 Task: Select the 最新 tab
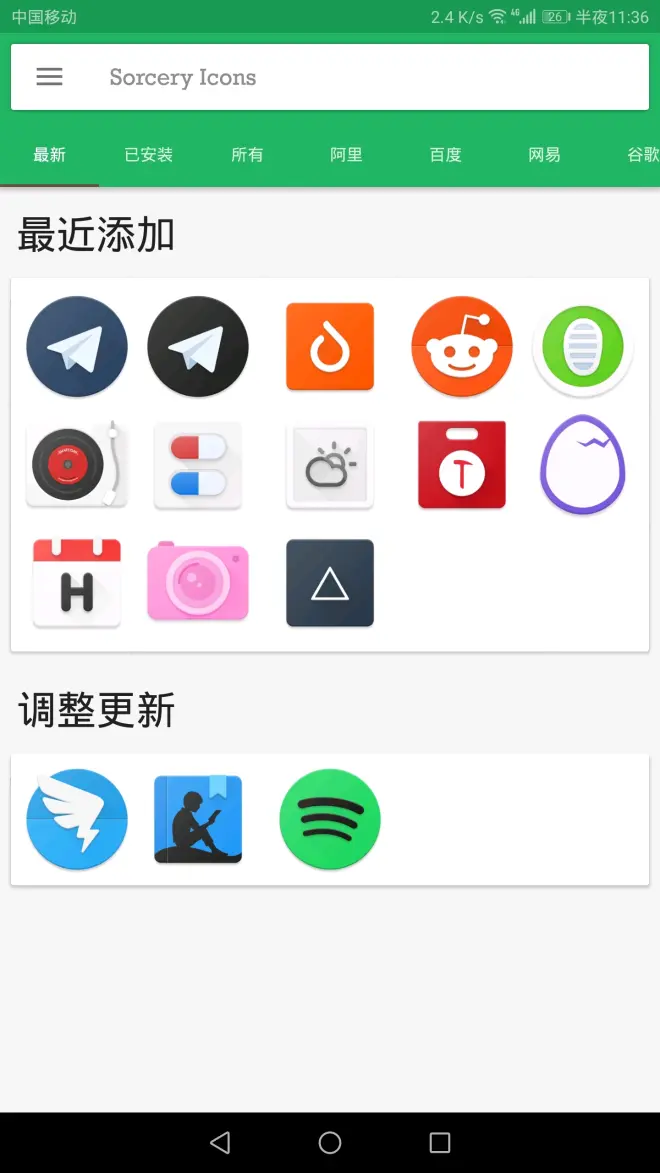tap(49, 155)
